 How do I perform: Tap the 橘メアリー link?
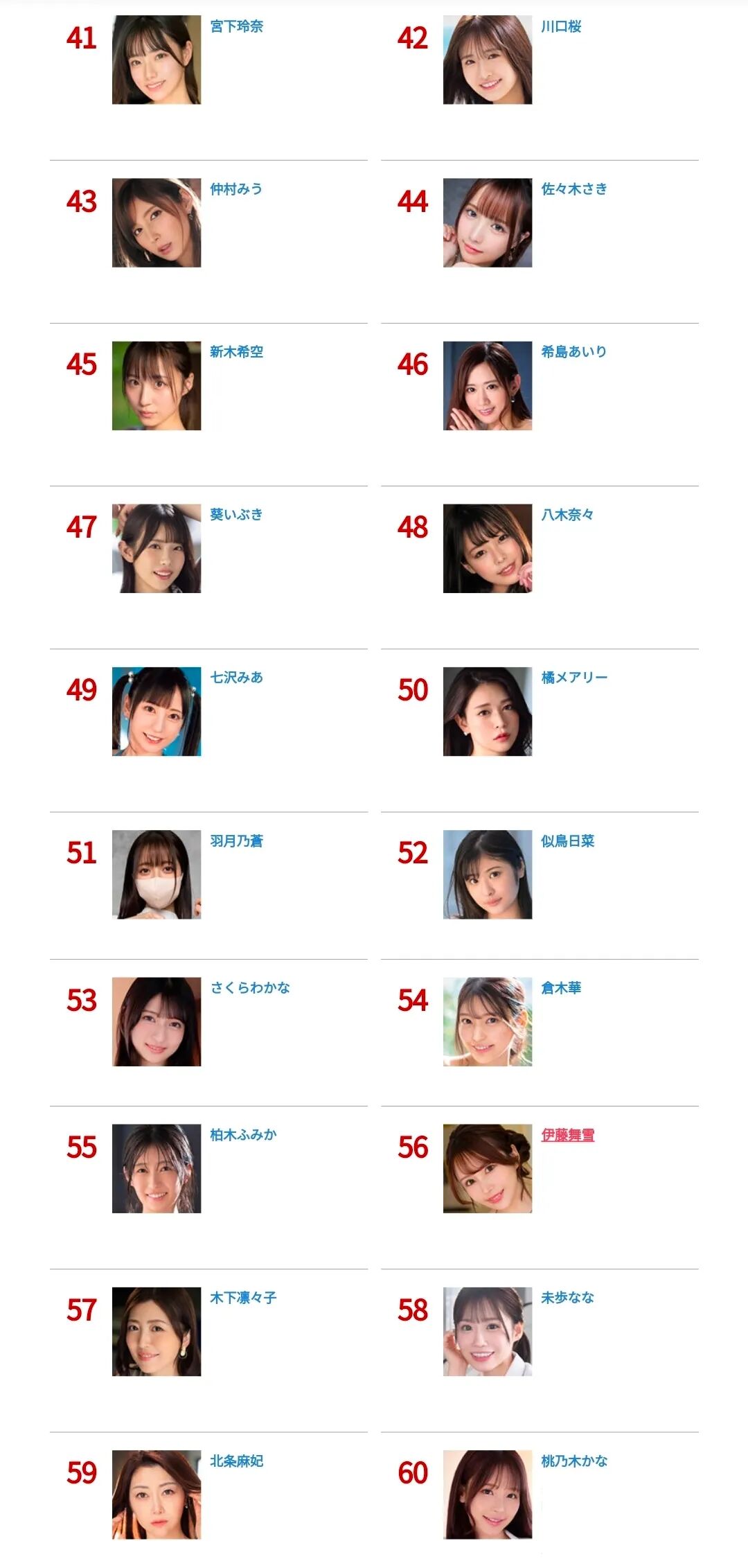(573, 678)
